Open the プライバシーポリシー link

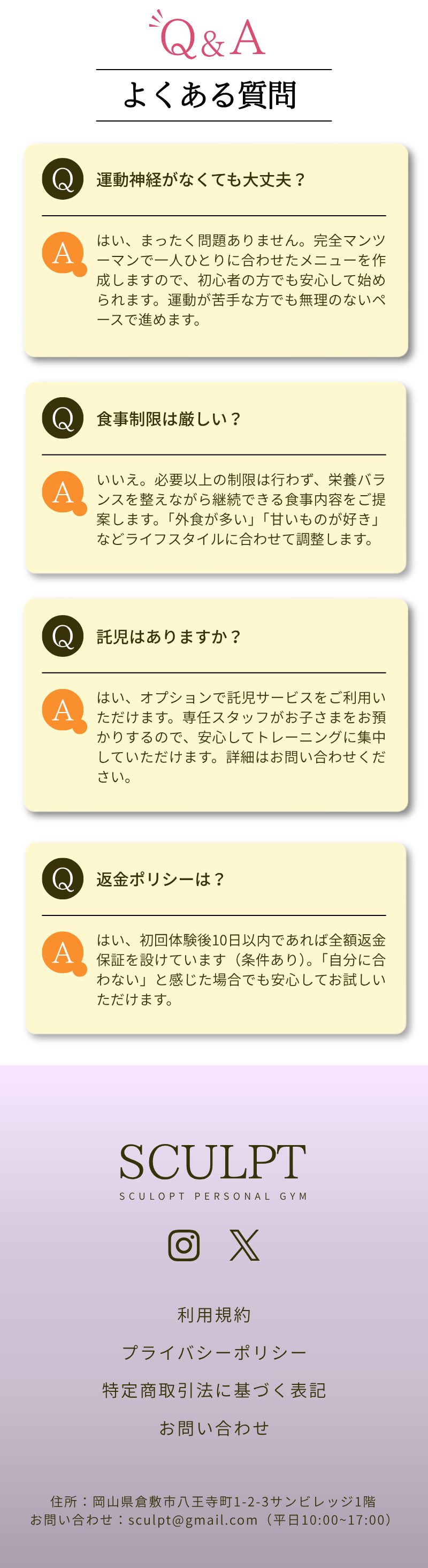[x=214, y=1352]
